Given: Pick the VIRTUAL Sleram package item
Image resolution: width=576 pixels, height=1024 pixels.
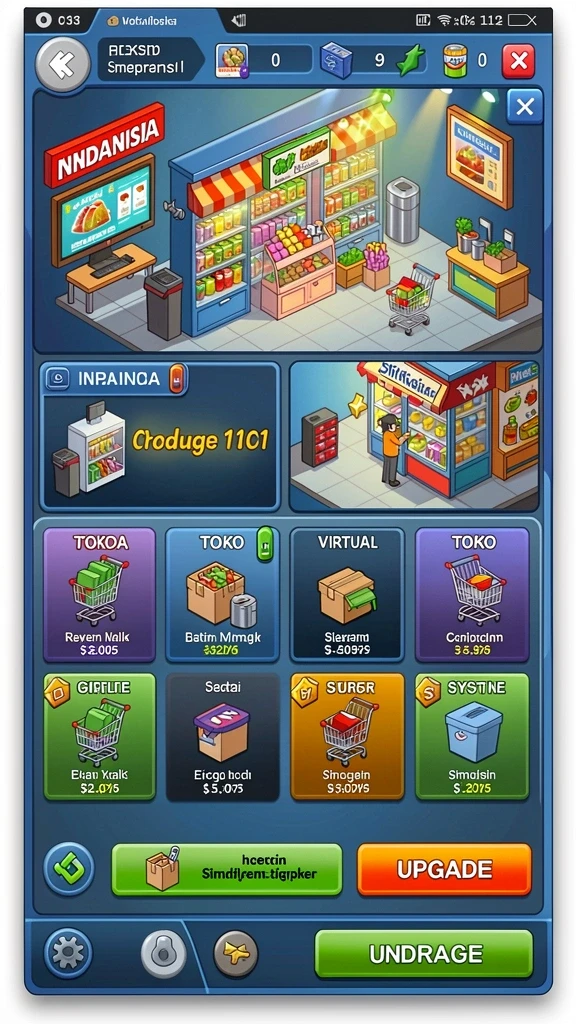Looking at the screenshot, I should 347,595.
